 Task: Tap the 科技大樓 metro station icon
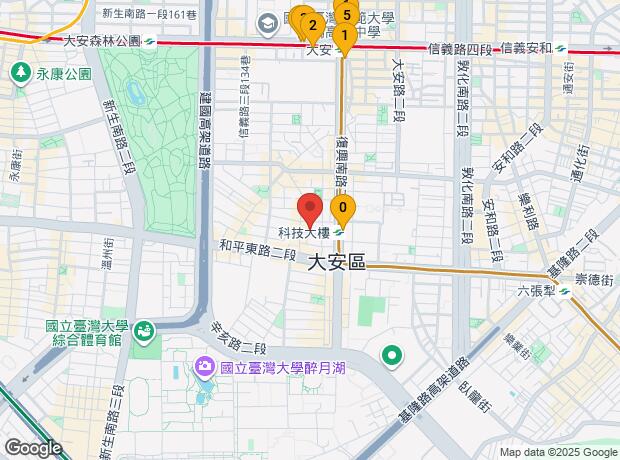pyautogui.click(x=337, y=233)
